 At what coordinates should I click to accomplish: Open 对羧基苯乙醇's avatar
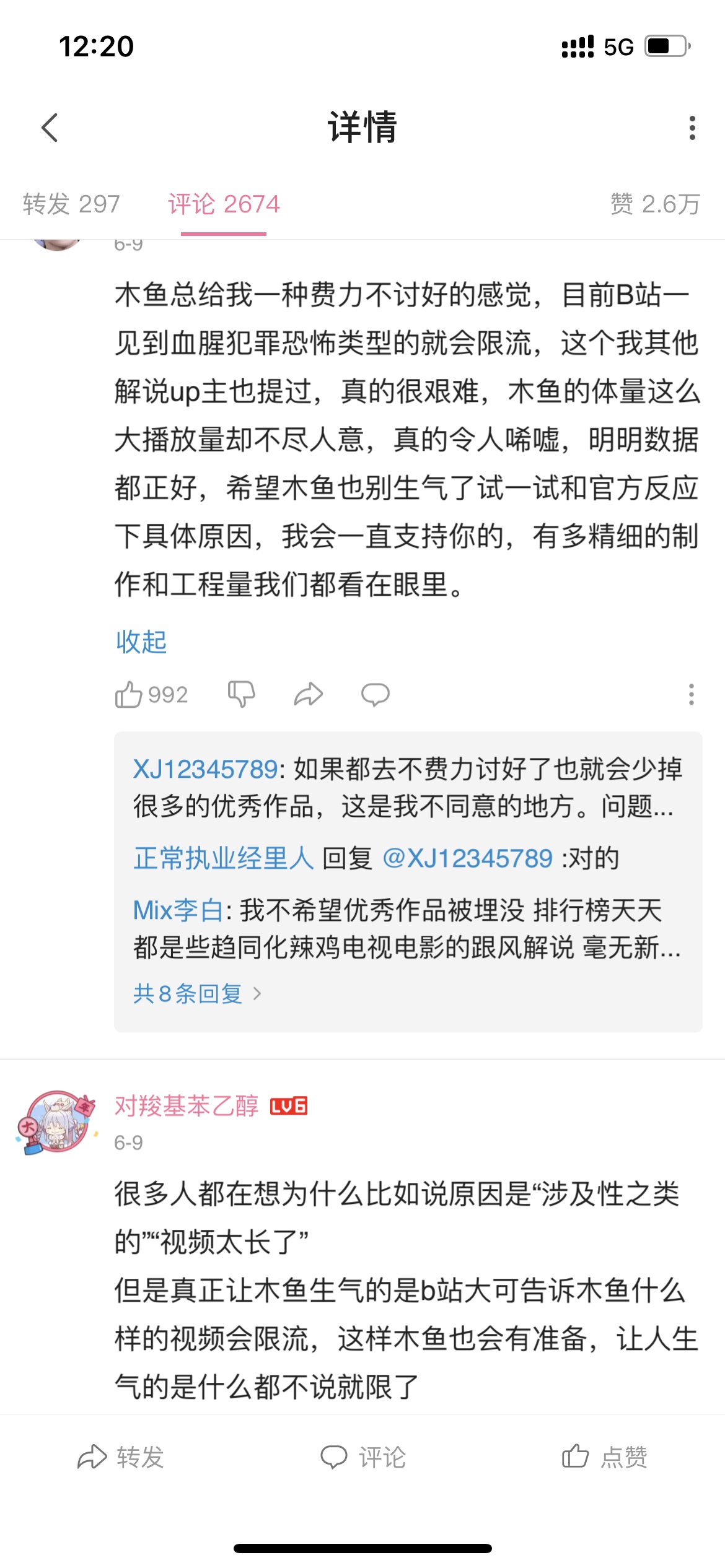57,1122
